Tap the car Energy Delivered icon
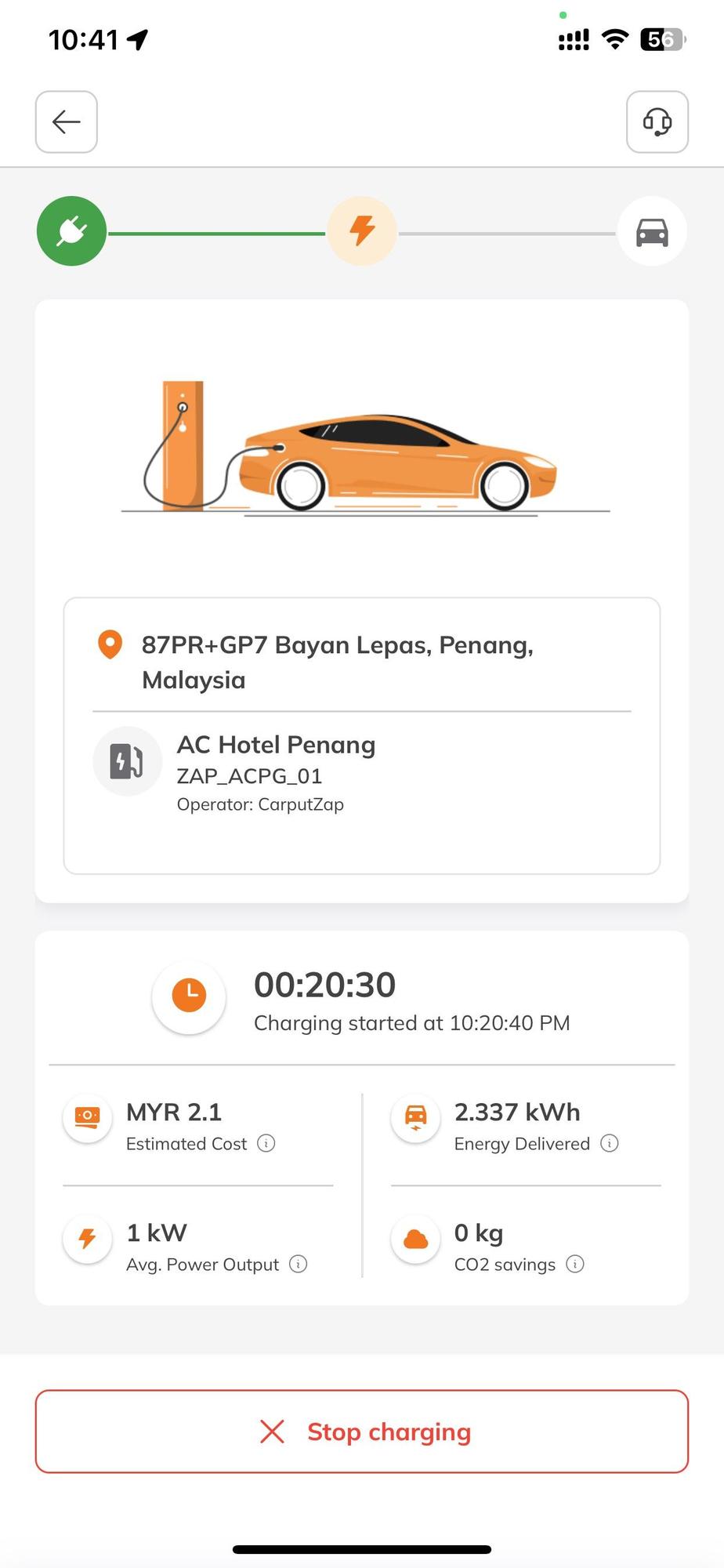724x1568 pixels. (x=414, y=1119)
